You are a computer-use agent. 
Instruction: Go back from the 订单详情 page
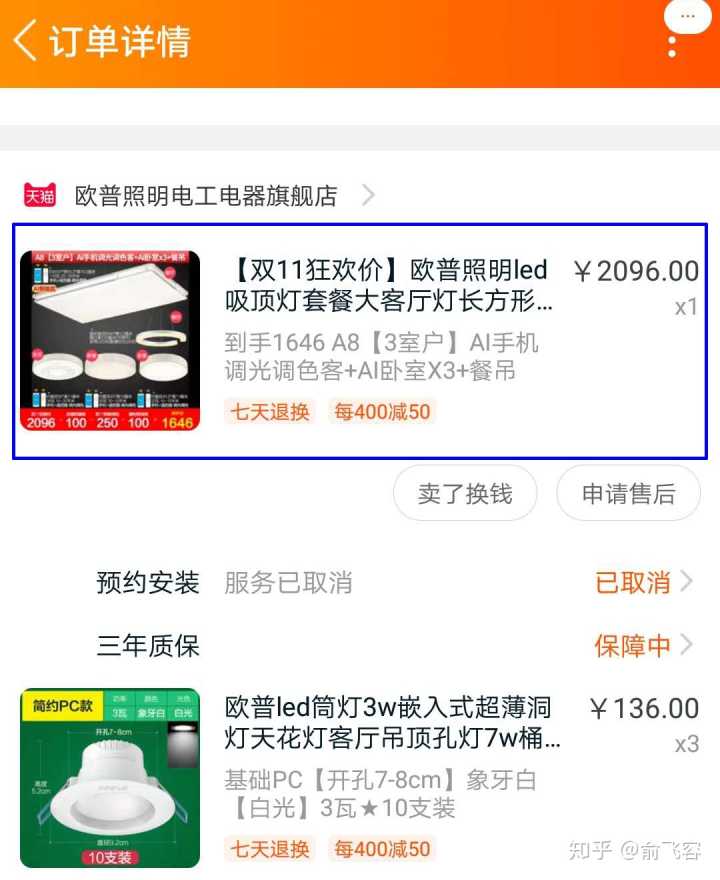click(x=26, y=42)
